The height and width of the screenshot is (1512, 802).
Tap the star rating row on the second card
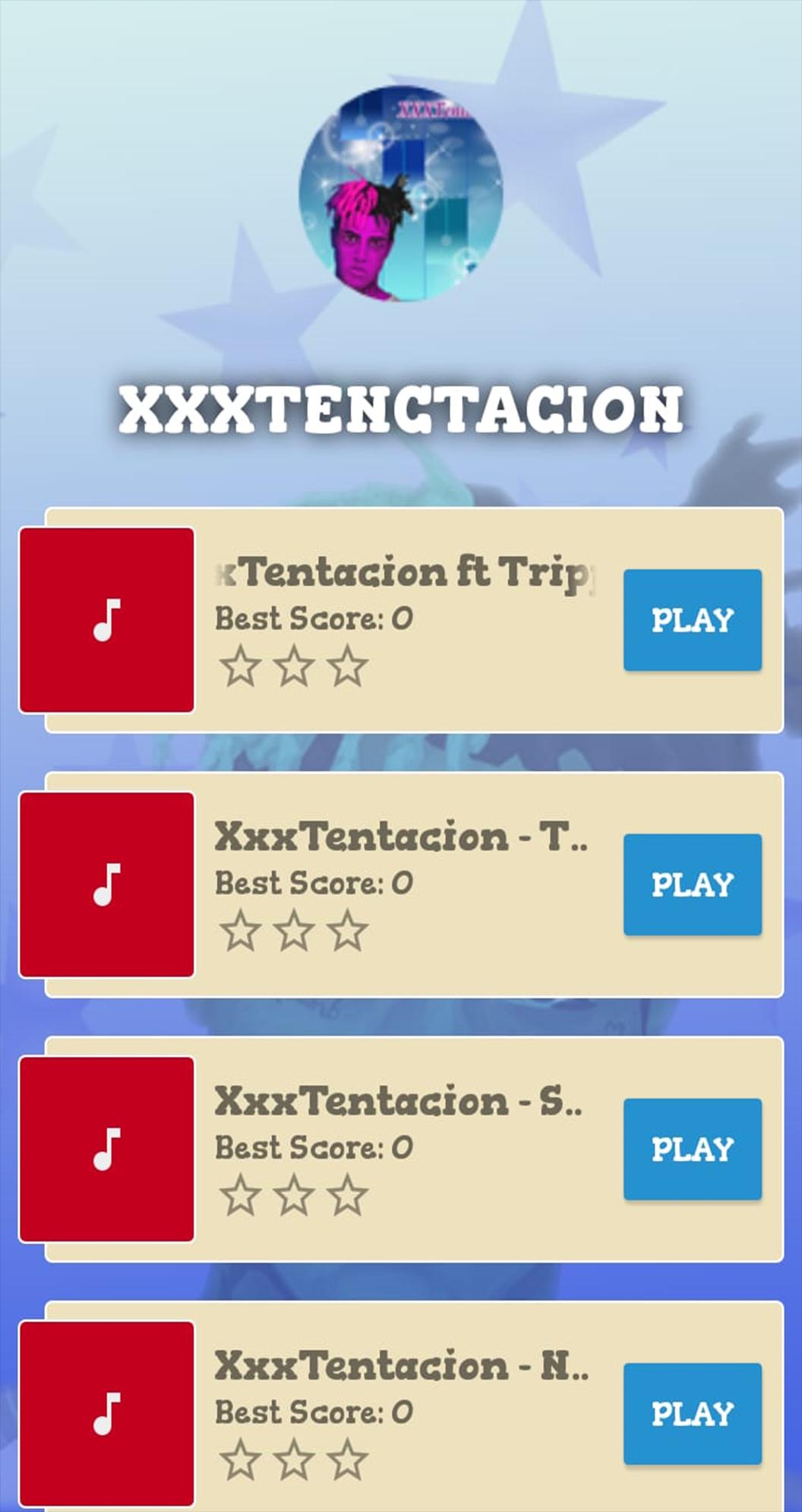(296, 930)
